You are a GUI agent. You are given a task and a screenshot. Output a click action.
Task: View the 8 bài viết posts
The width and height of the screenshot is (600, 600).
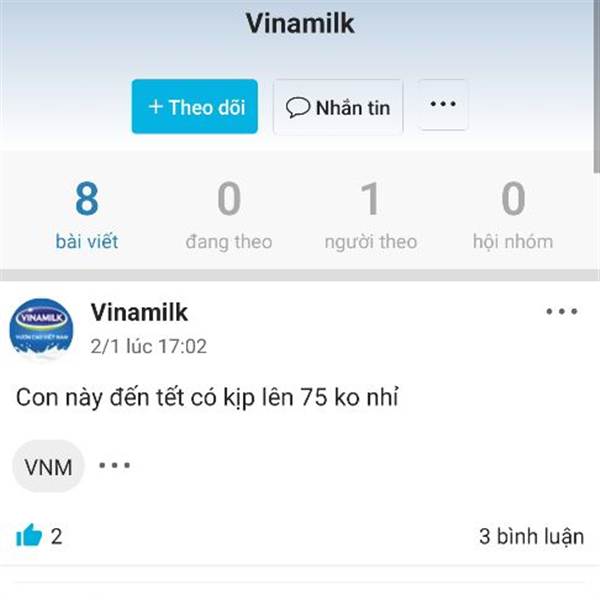87,215
